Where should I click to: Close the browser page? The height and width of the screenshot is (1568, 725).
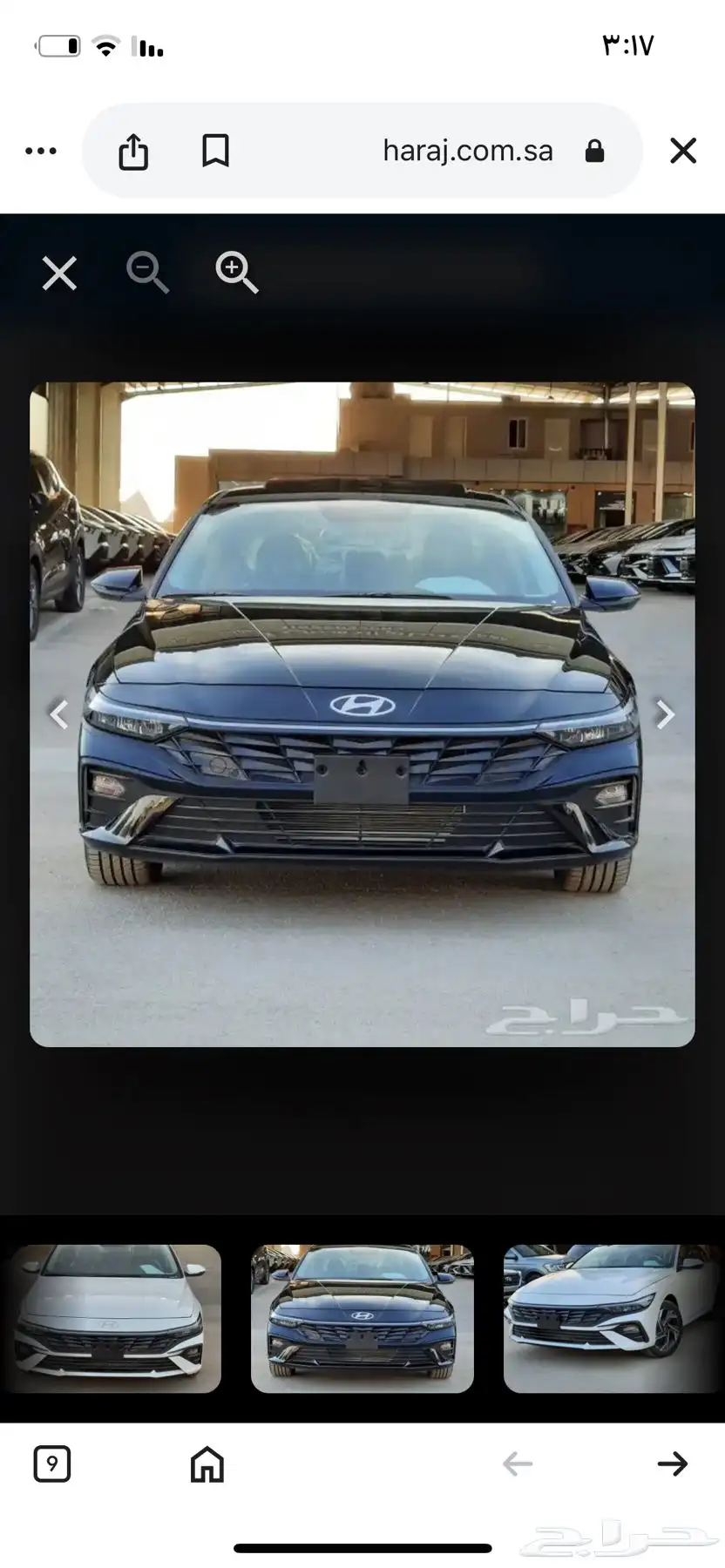[x=683, y=151]
